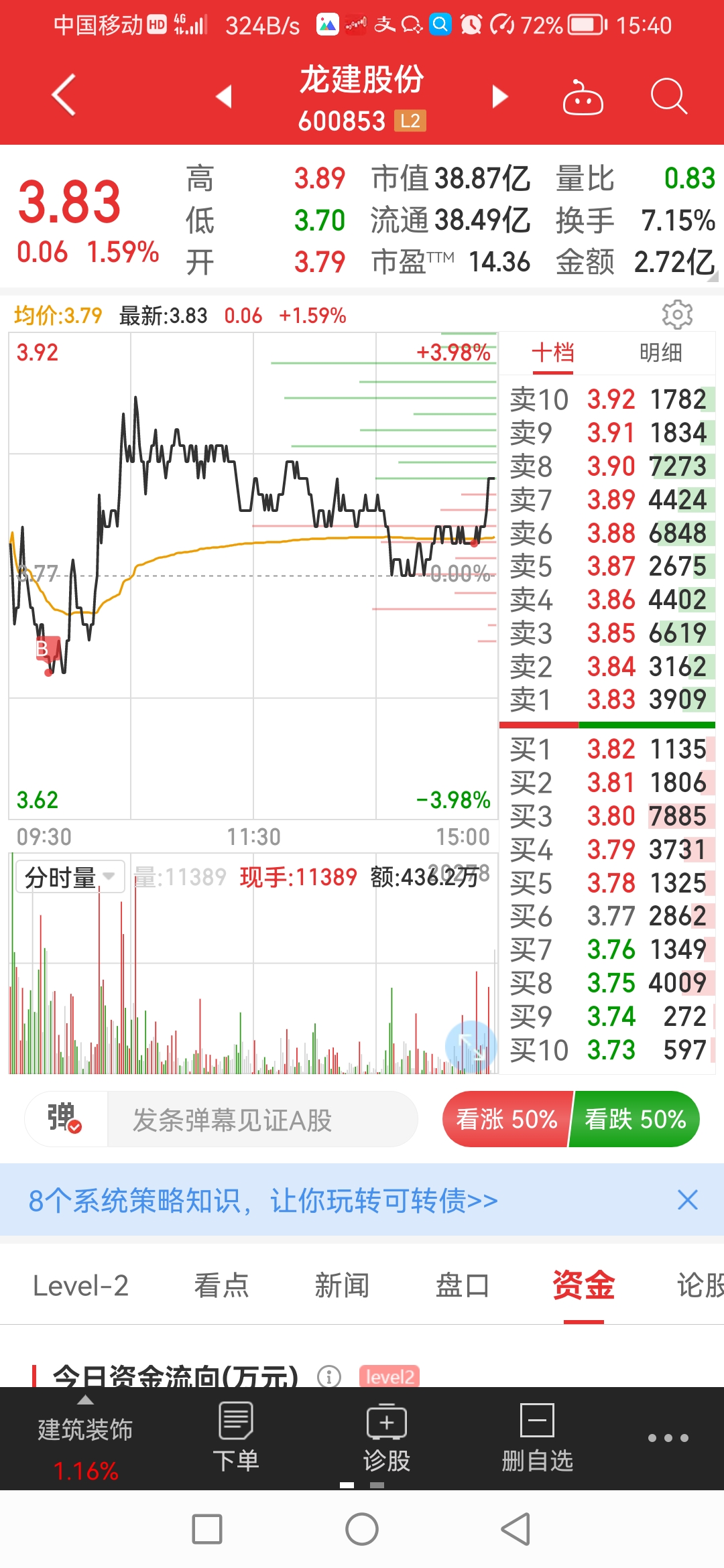Tap the 发条弹幕见证A股 input field
This screenshot has width=724, height=1568.
[x=261, y=1120]
